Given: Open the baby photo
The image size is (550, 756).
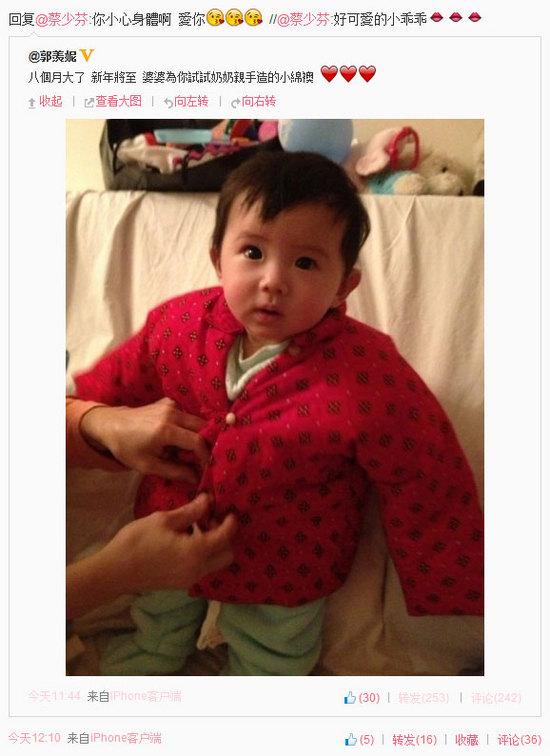Looking at the screenshot, I should 275,397.
